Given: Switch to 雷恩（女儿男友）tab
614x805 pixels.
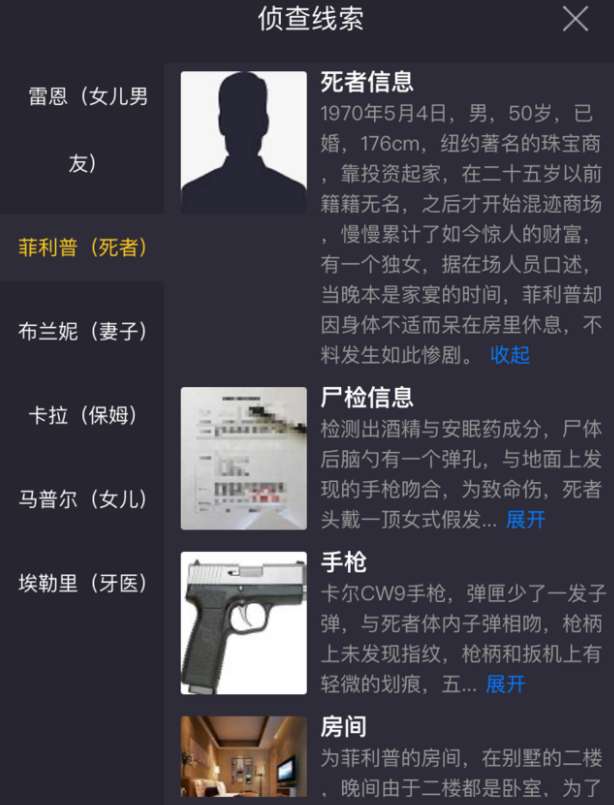Looking at the screenshot, I should coord(83,130).
